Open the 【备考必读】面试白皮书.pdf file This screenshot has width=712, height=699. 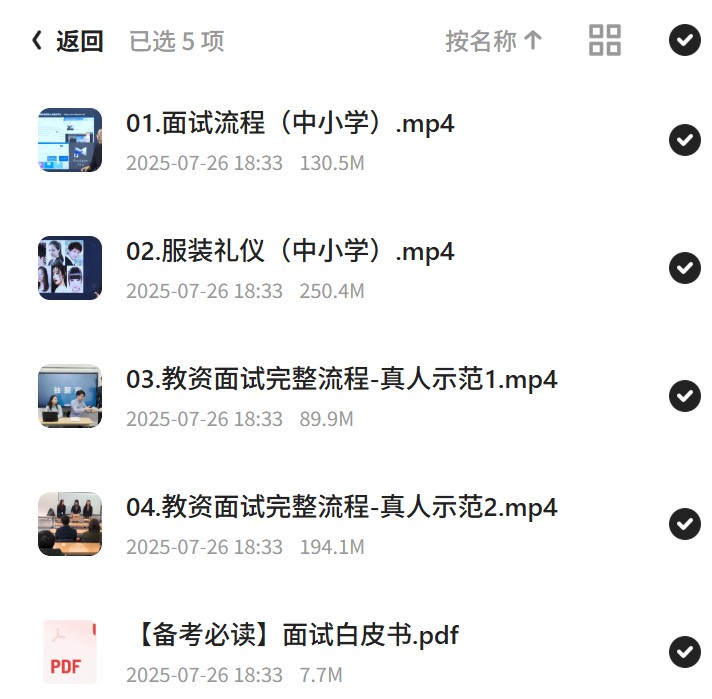point(297,635)
